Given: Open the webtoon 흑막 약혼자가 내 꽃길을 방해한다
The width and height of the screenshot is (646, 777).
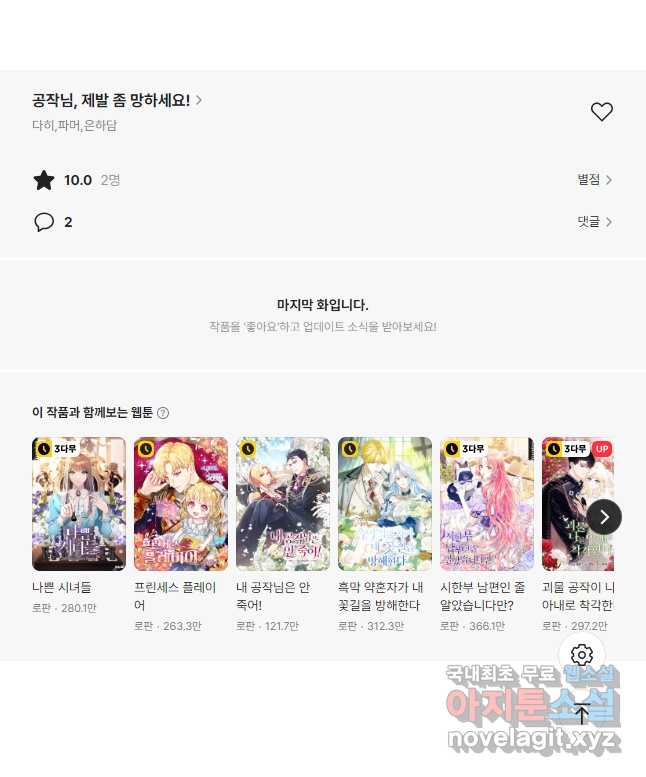Looking at the screenshot, I should 385,504.
